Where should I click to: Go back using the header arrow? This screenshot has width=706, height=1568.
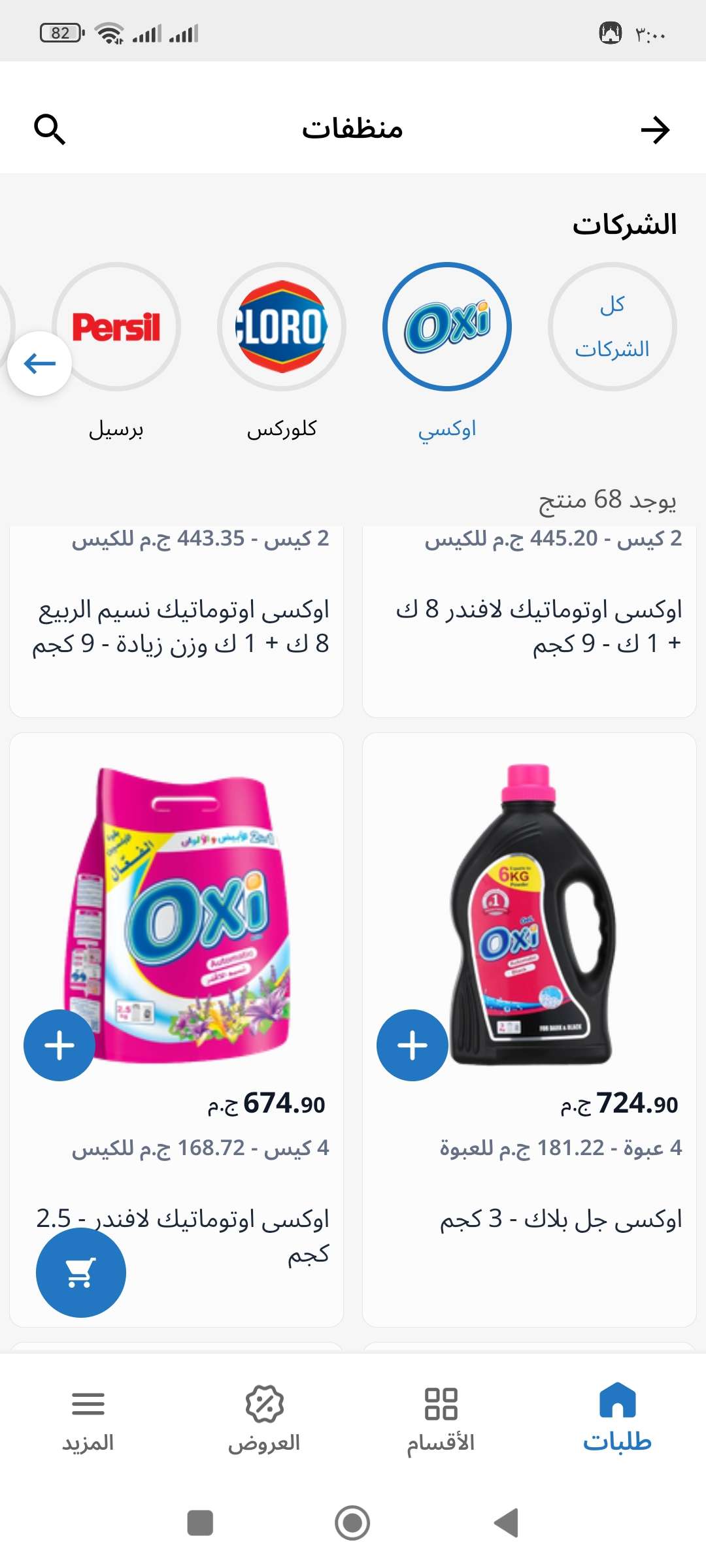(x=655, y=129)
